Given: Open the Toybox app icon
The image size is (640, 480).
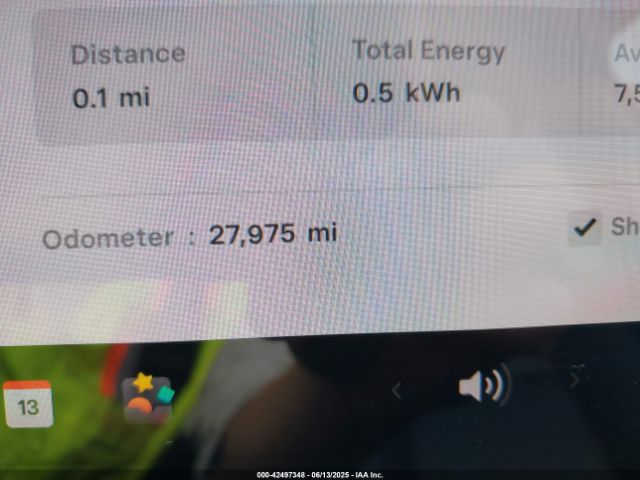Looking at the screenshot, I should point(147,397).
